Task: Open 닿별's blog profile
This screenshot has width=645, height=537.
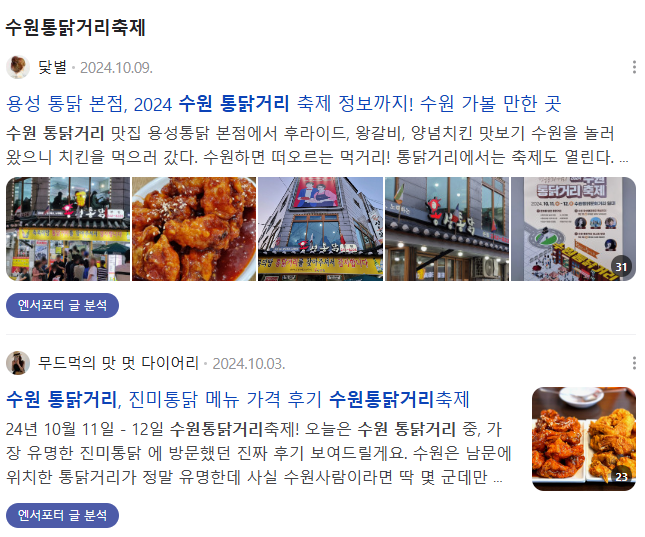Action: tap(52, 67)
